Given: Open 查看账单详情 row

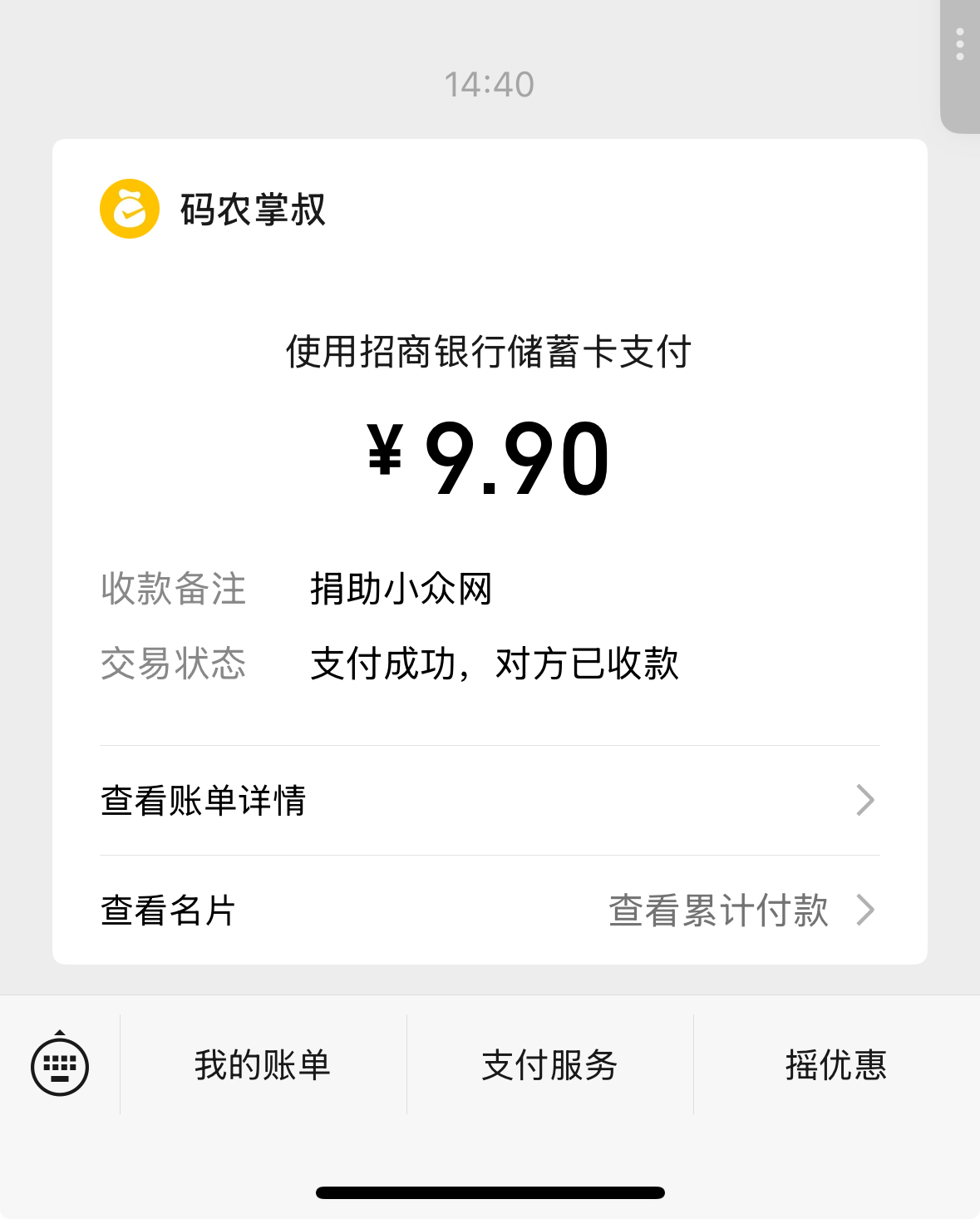Looking at the screenshot, I should [489, 801].
